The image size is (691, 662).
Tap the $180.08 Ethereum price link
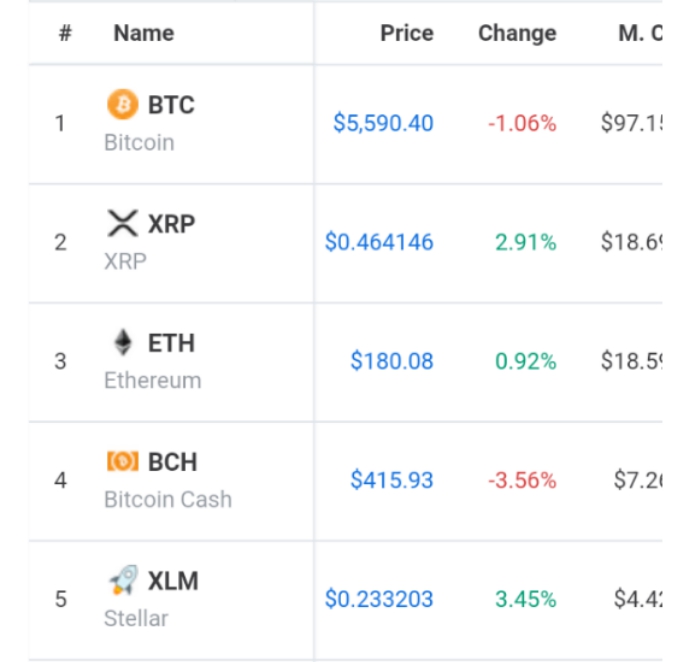391,361
